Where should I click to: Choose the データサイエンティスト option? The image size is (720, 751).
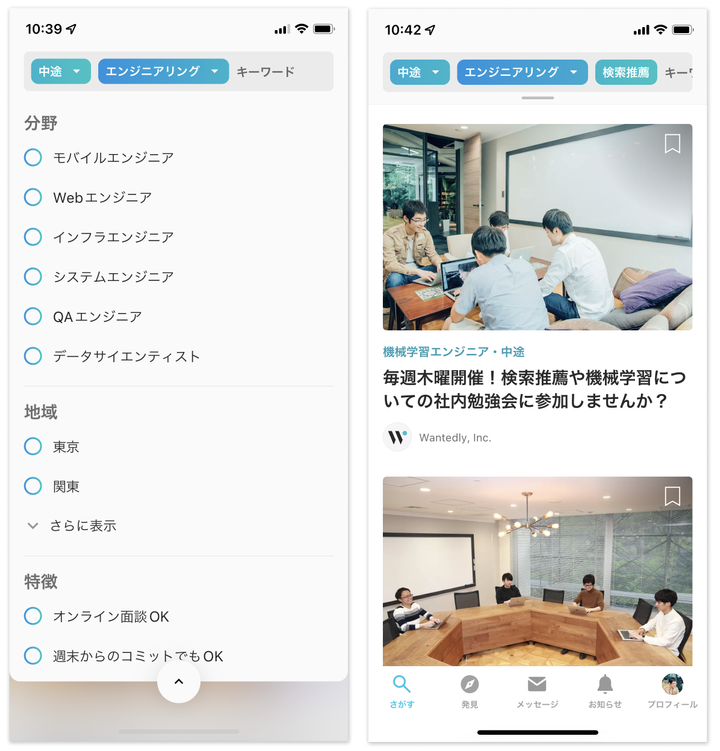(33, 356)
